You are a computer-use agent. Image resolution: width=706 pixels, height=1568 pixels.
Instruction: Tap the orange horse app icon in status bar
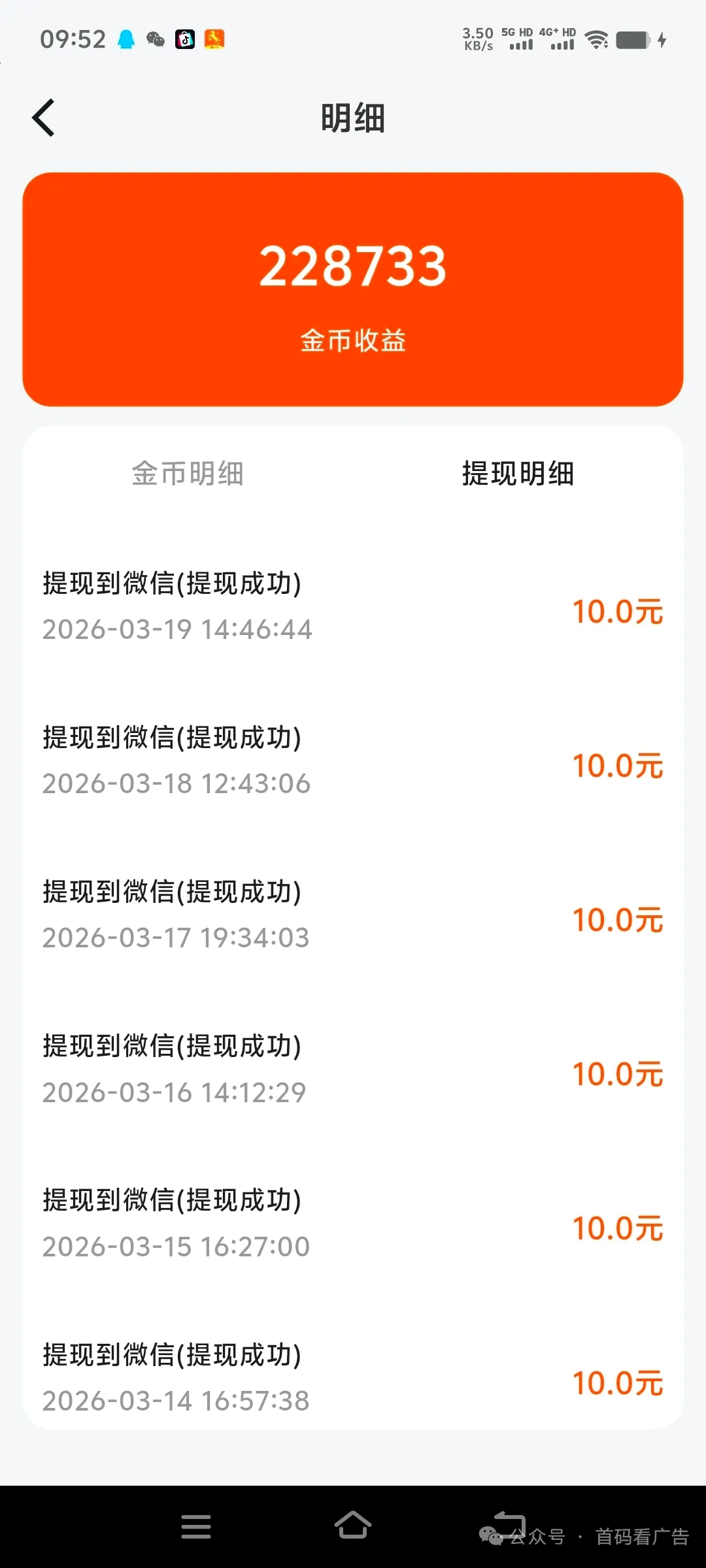(x=216, y=39)
